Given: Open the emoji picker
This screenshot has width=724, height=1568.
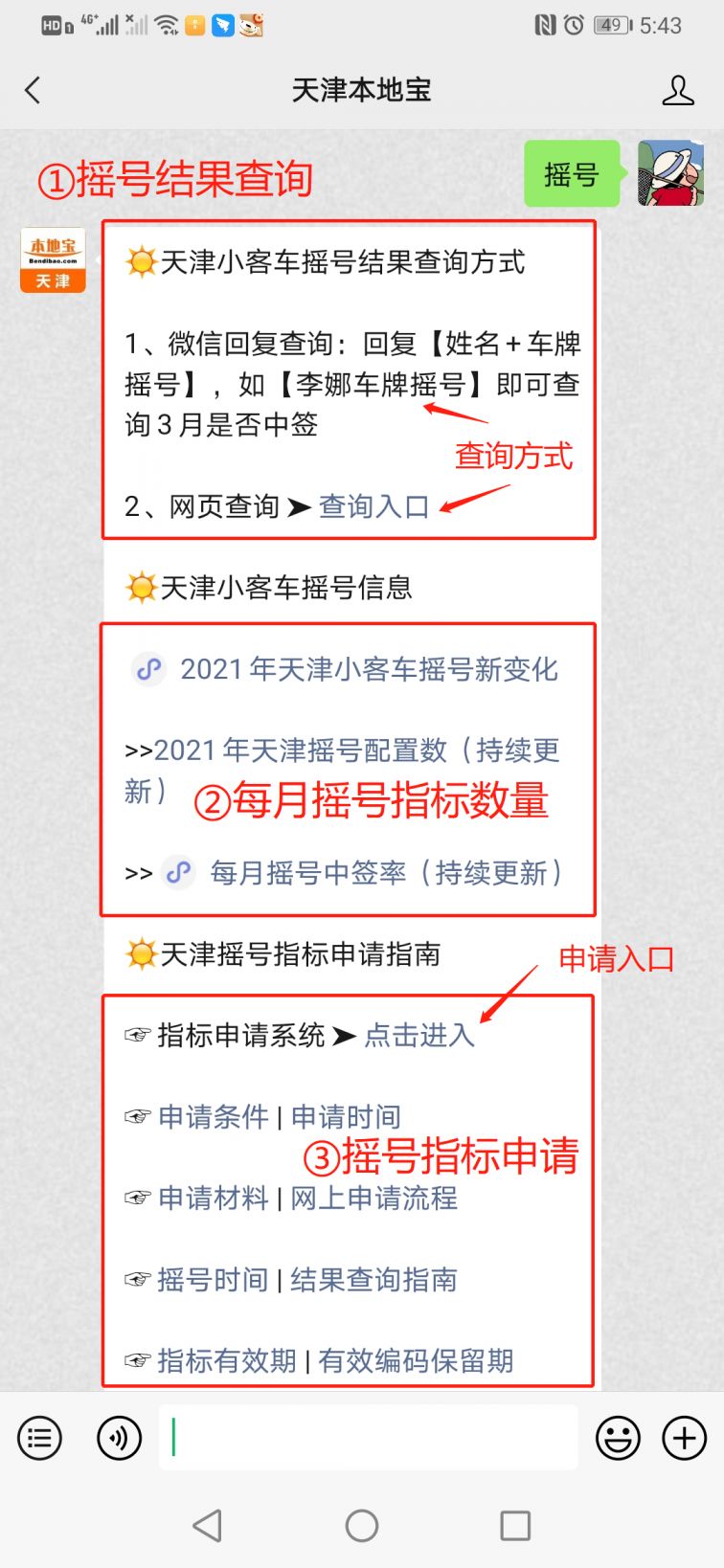Looking at the screenshot, I should point(618,1438).
